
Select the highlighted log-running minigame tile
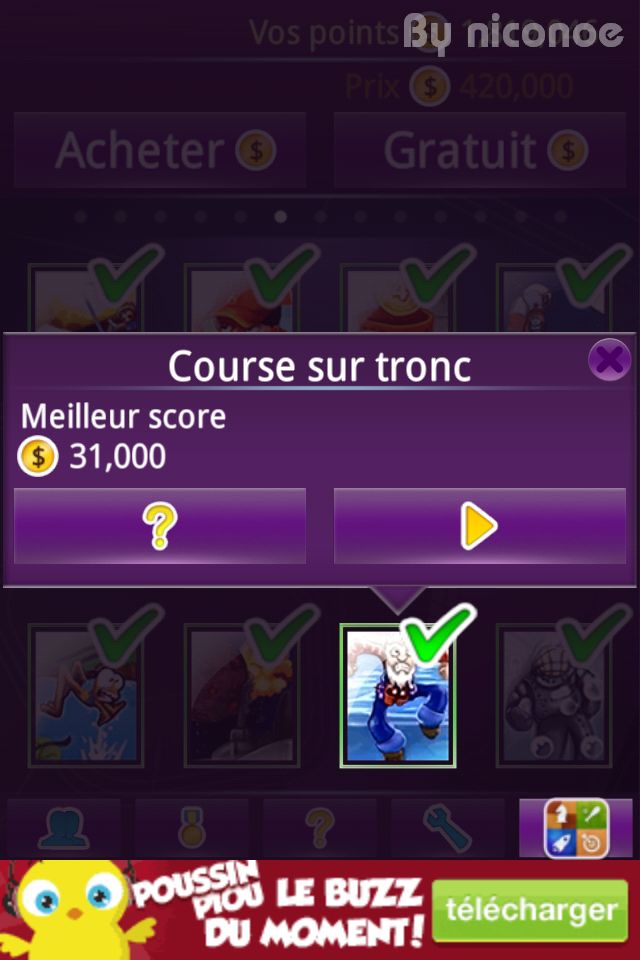point(398,695)
